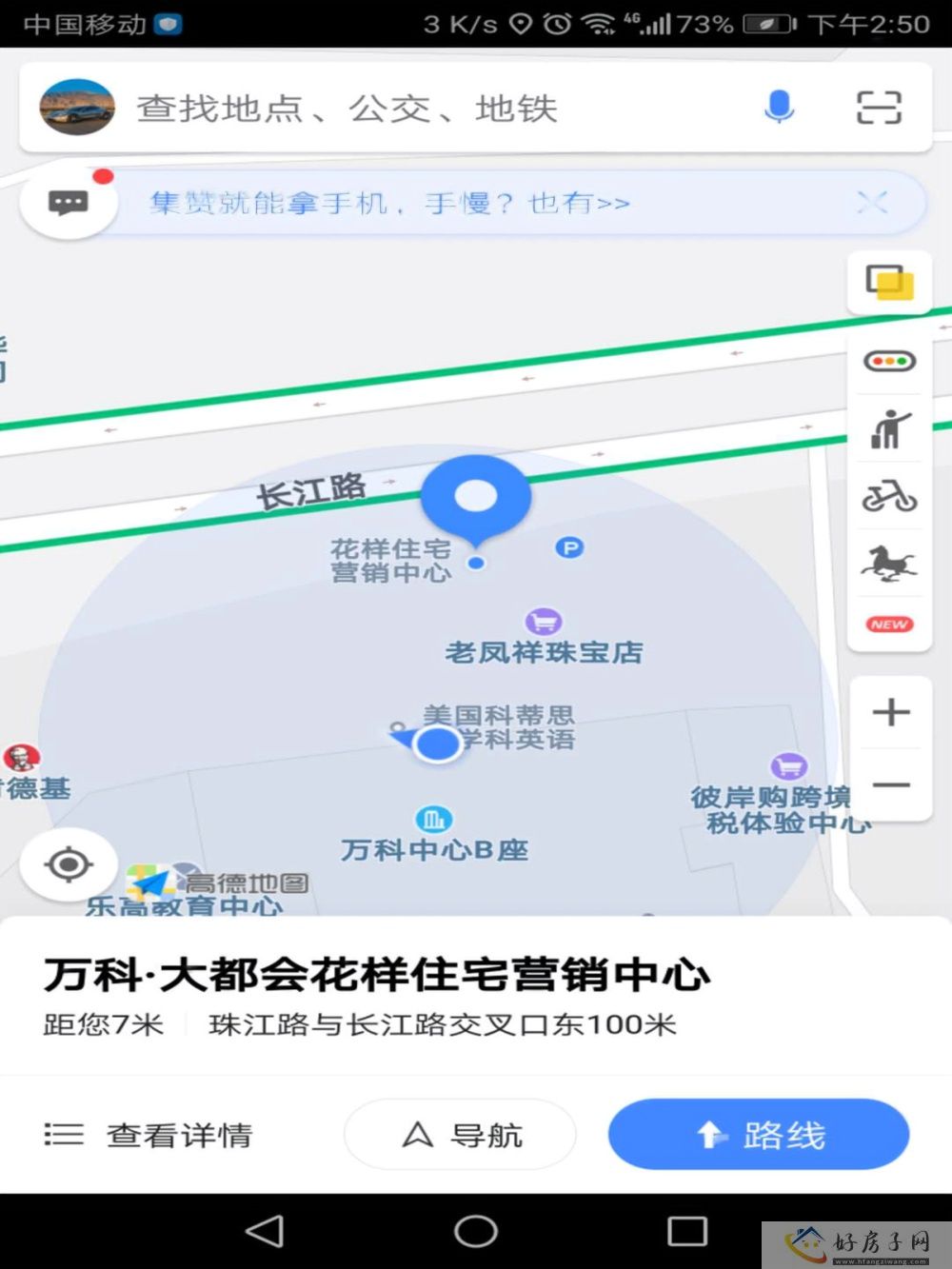Zoom out on the map

tap(891, 785)
